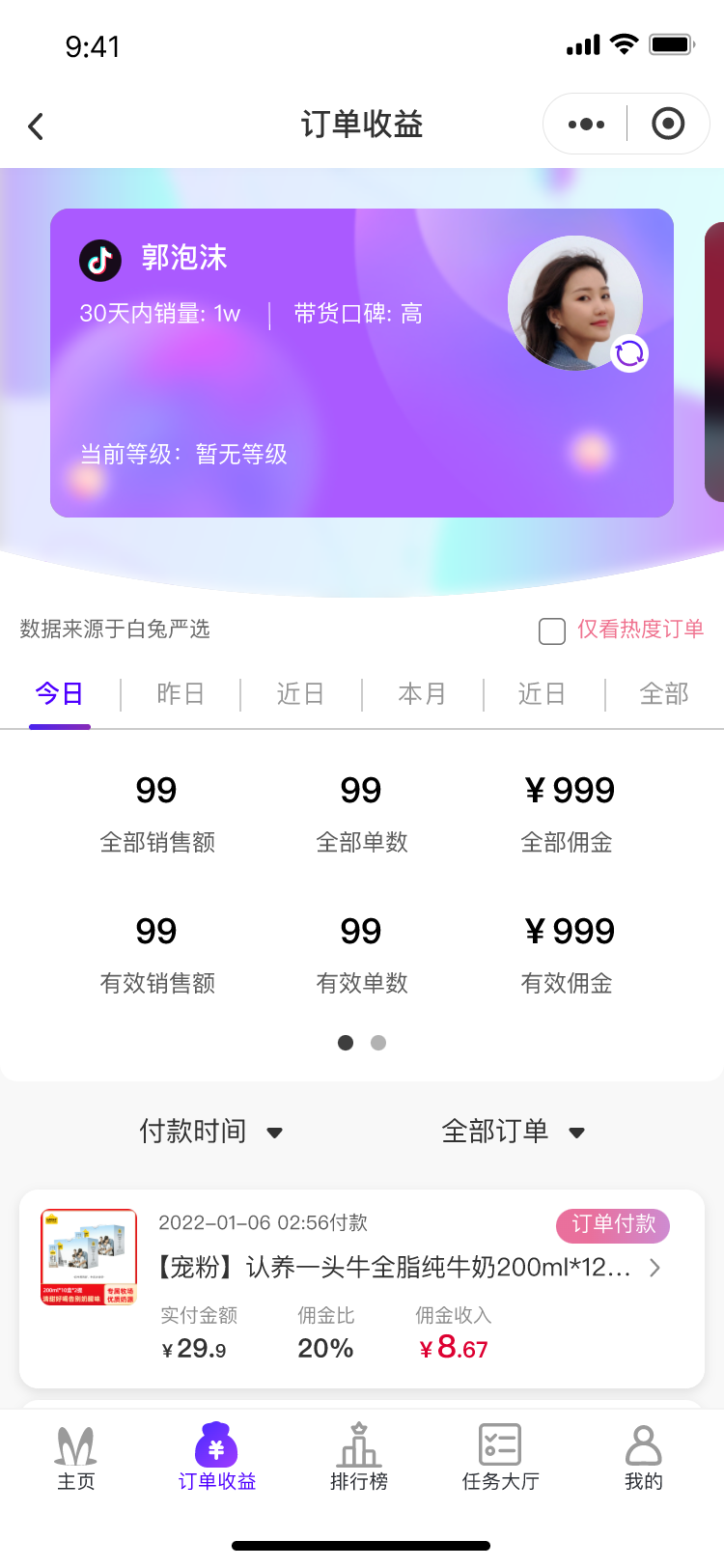Go back using the top-left arrow
Image resolution: width=724 pixels, height=1568 pixels.
click(36, 126)
